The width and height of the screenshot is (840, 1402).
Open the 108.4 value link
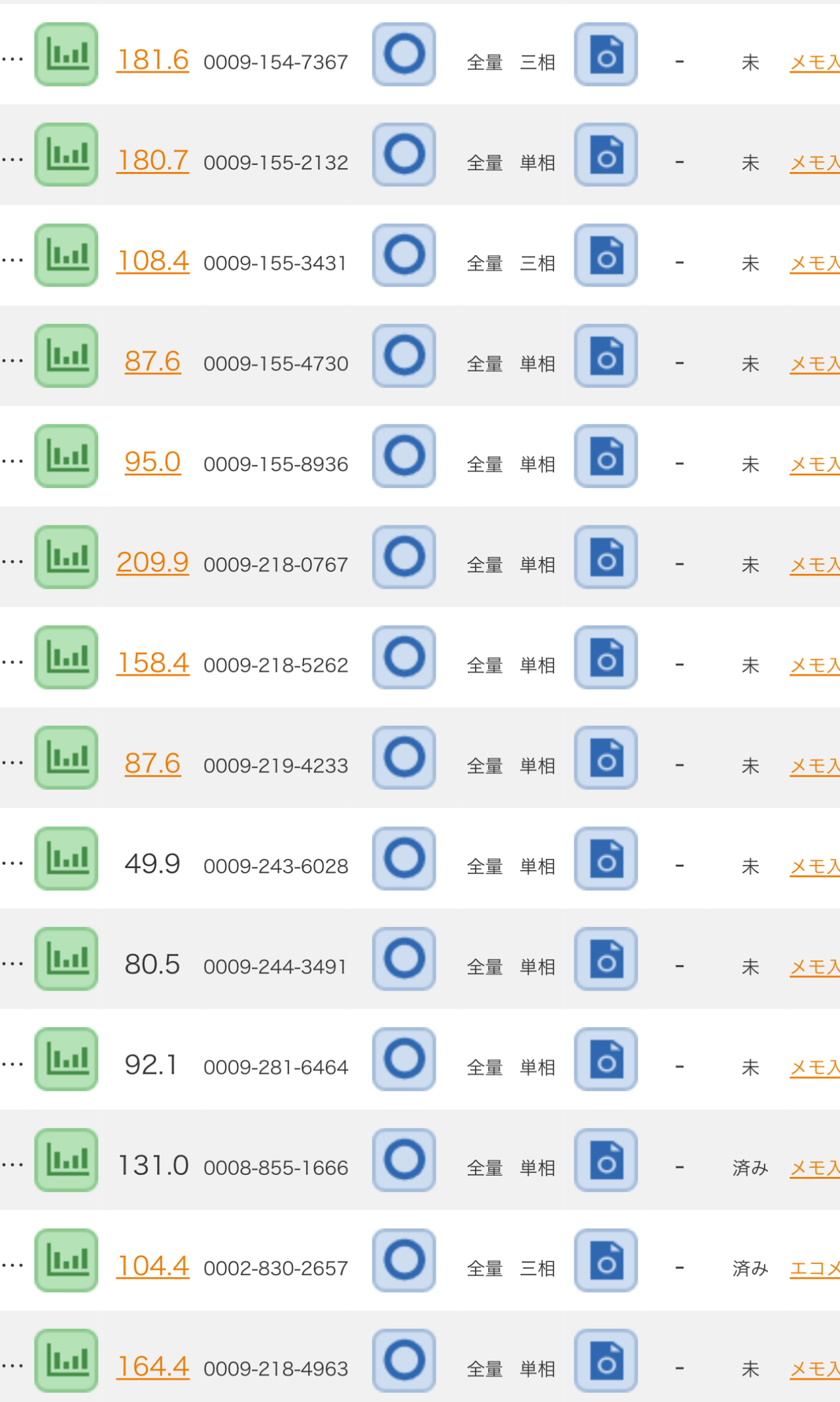pos(152,261)
